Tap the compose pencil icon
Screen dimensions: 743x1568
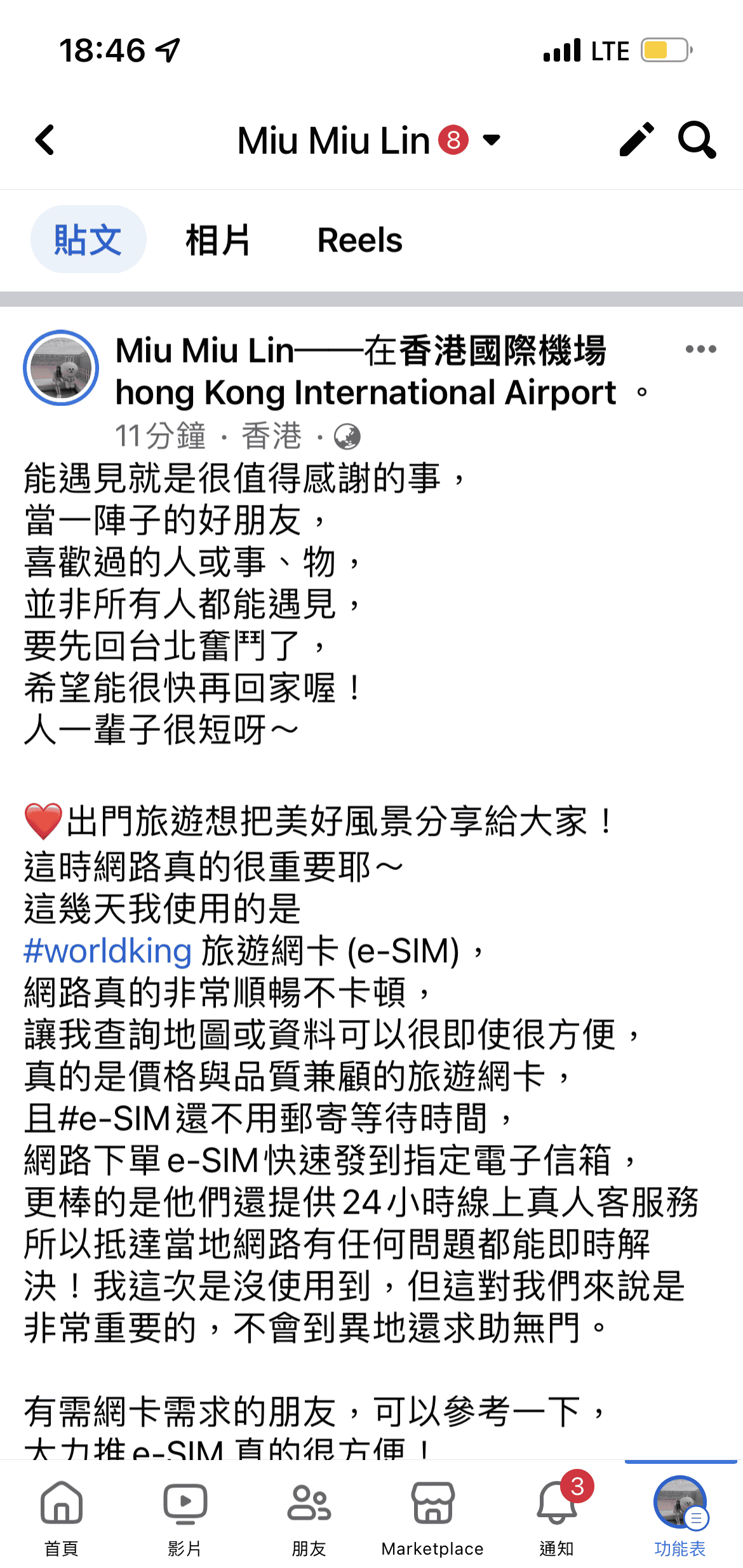coord(635,140)
